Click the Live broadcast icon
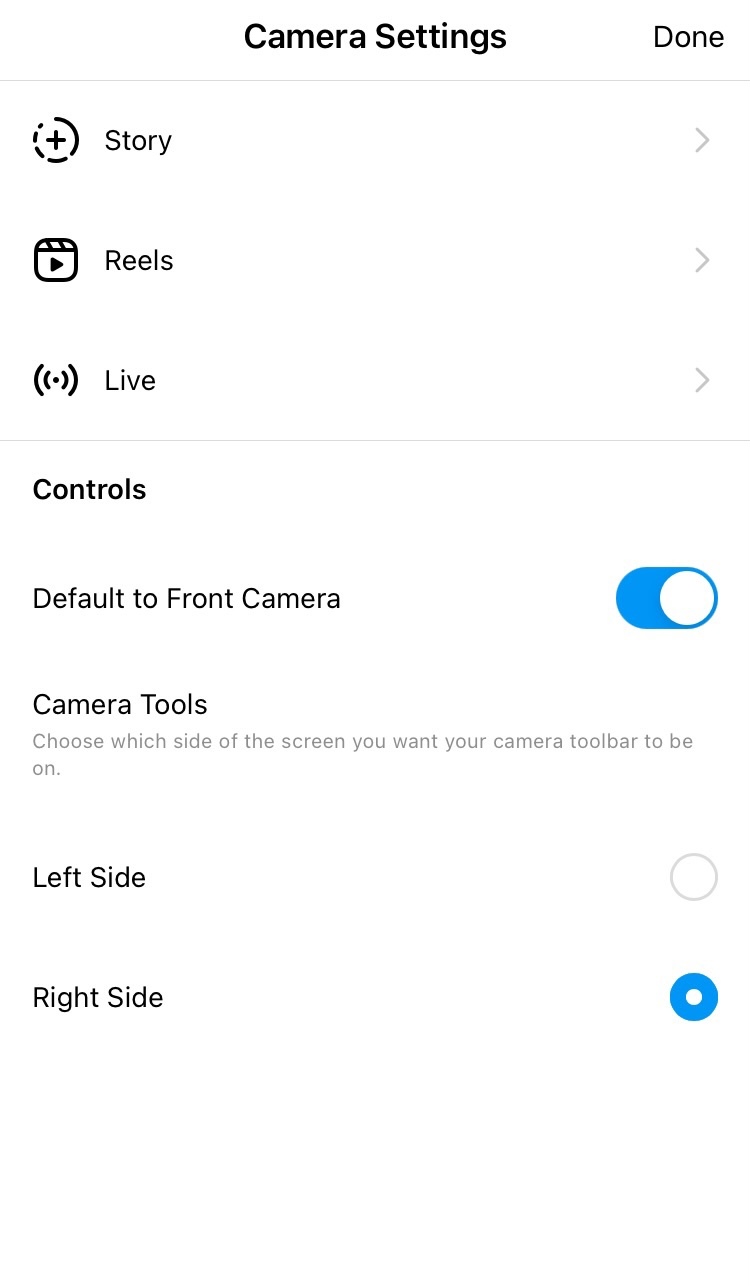This screenshot has height=1286, width=750. [55, 380]
